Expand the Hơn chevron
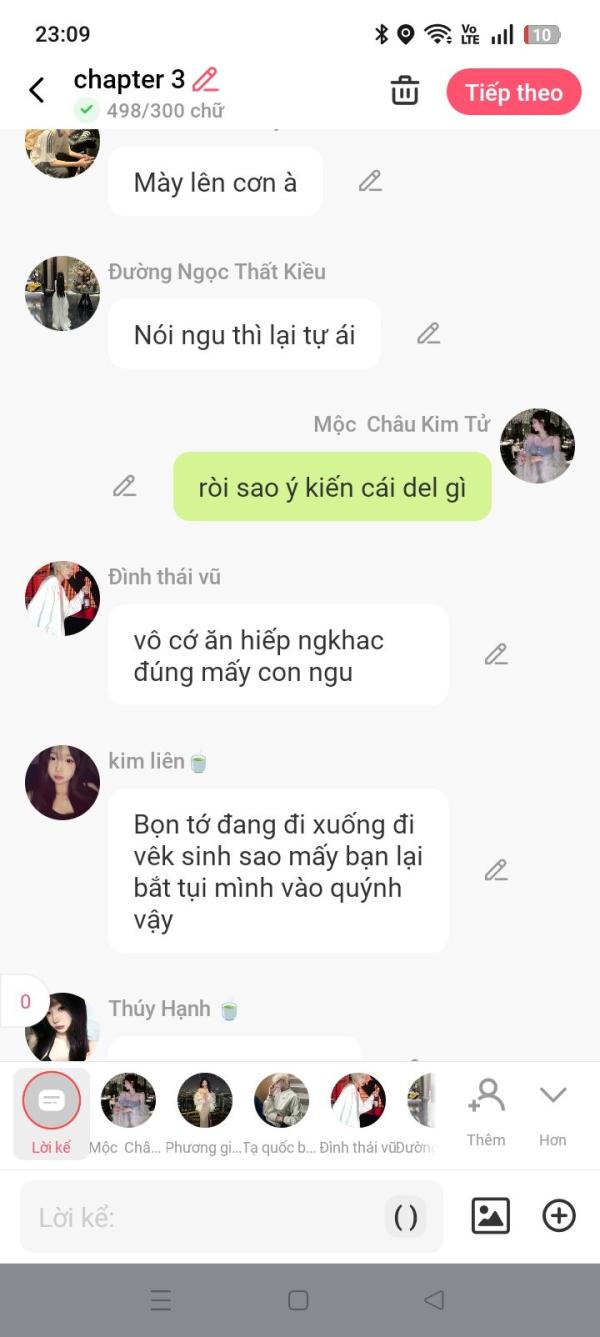600x1337 pixels. pyautogui.click(x=553, y=1112)
